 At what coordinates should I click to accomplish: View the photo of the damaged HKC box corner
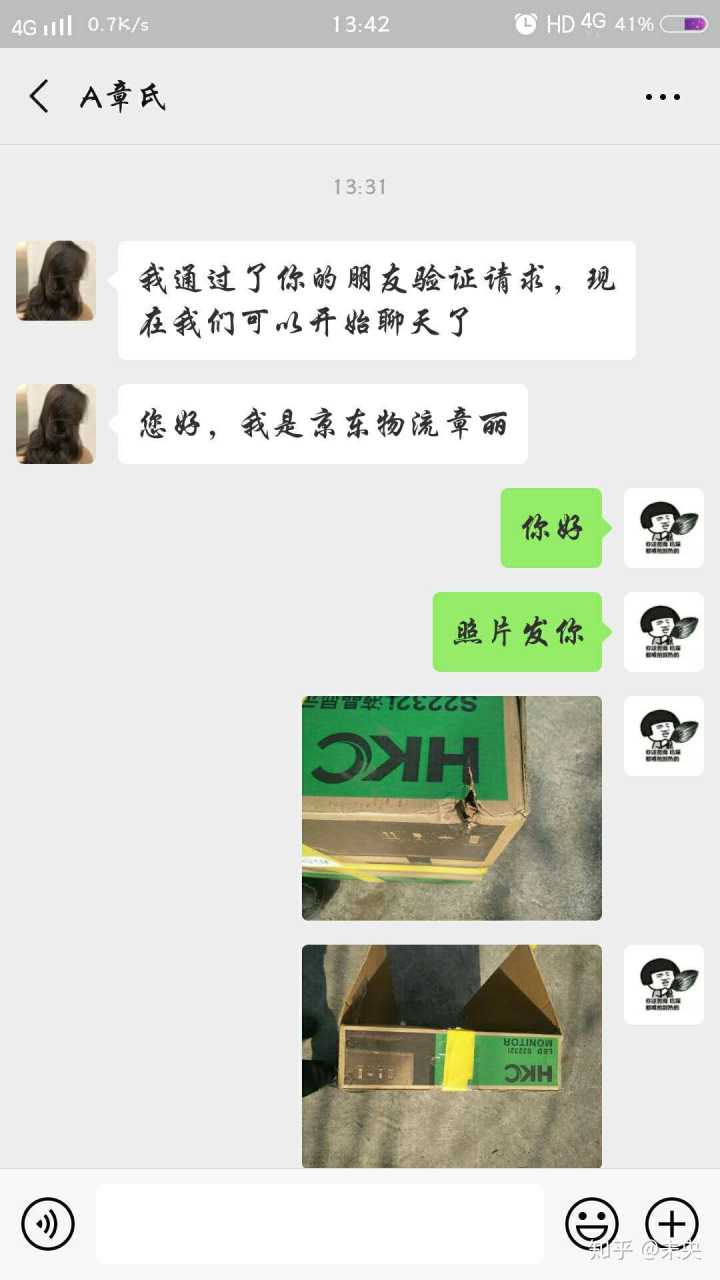452,808
